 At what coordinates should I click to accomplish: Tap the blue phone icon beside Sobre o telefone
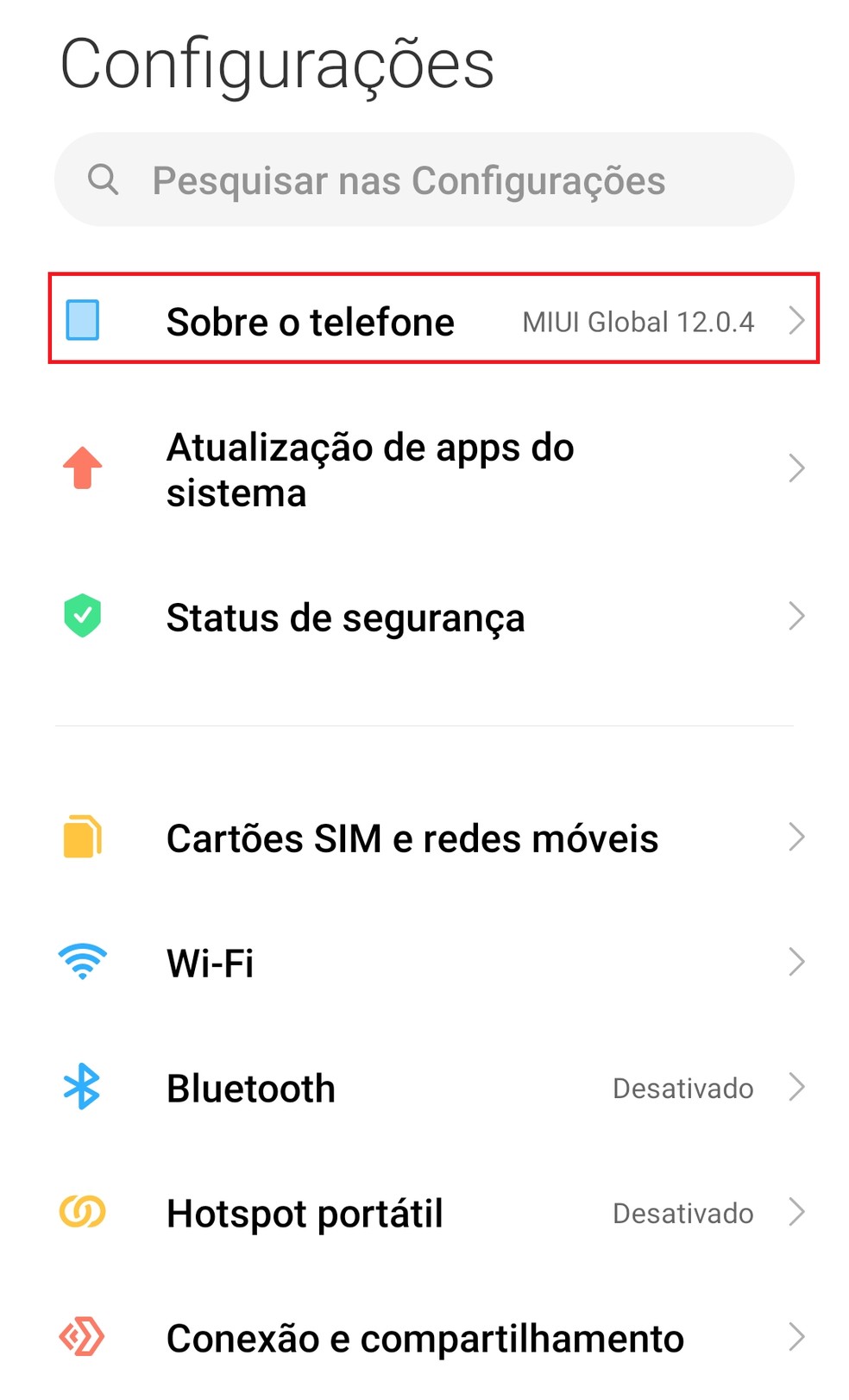click(x=84, y=321)
